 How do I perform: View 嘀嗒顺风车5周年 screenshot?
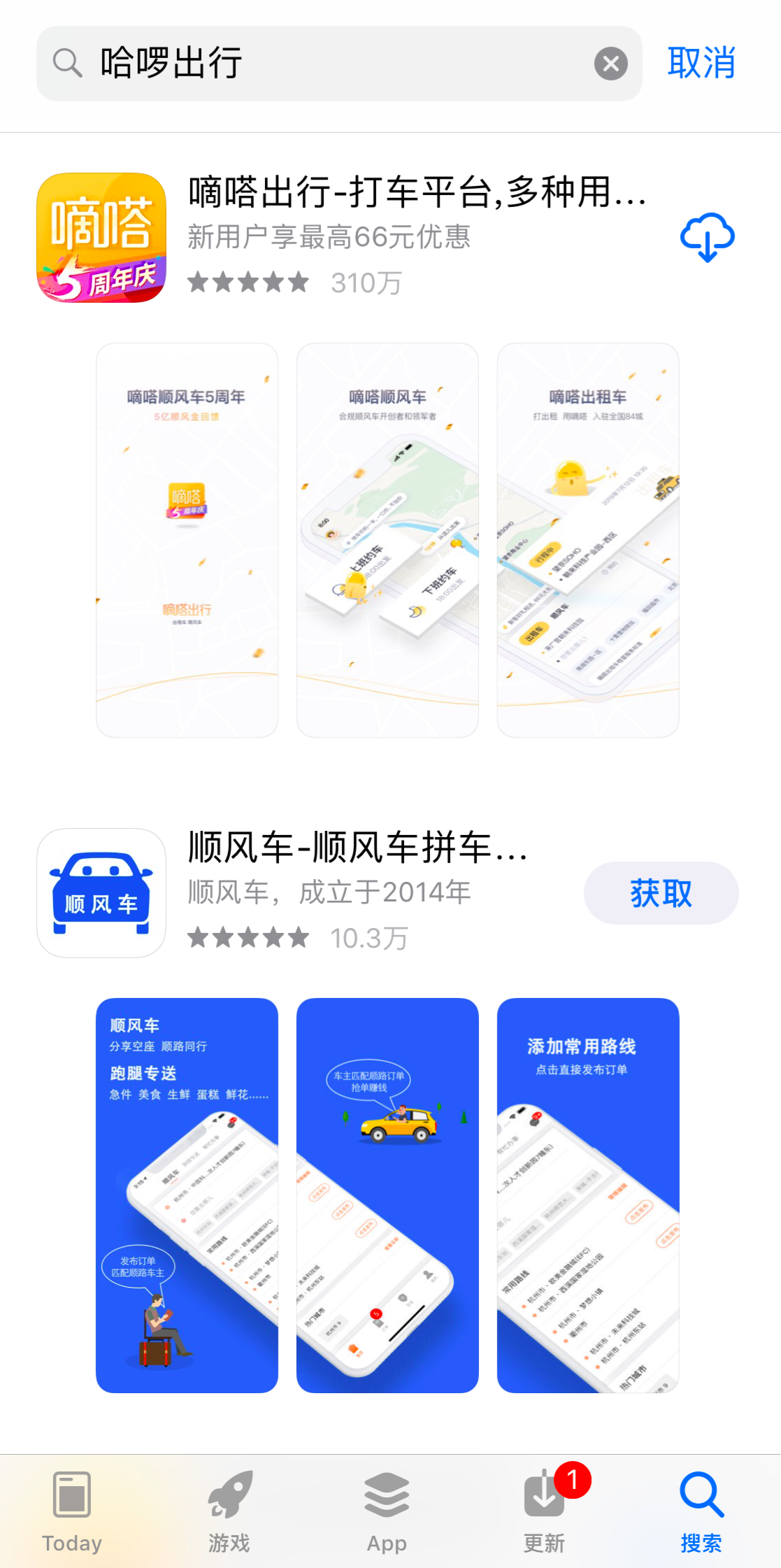click(x=187, y=540)
